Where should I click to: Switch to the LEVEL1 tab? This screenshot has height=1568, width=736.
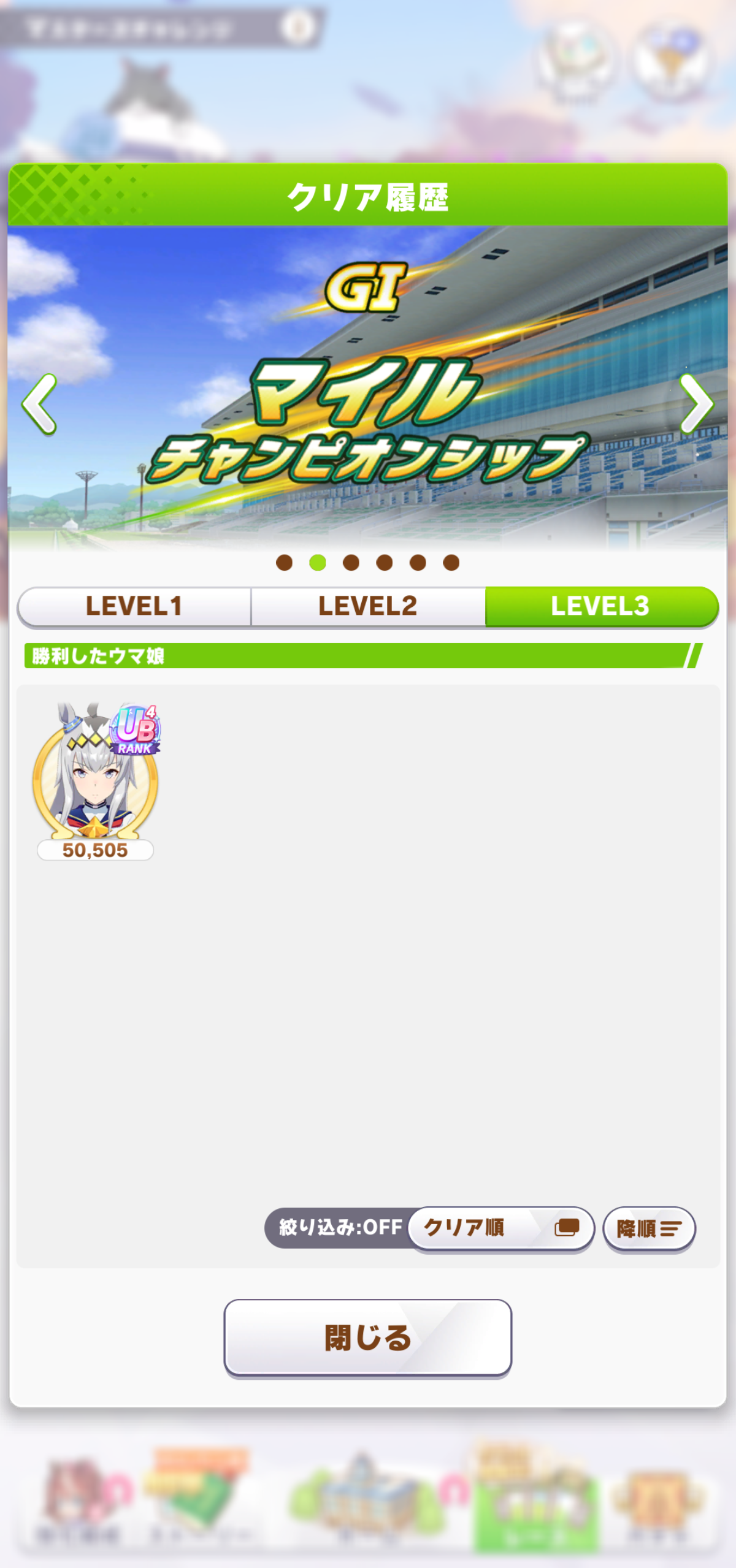click(x=134, y=606)
